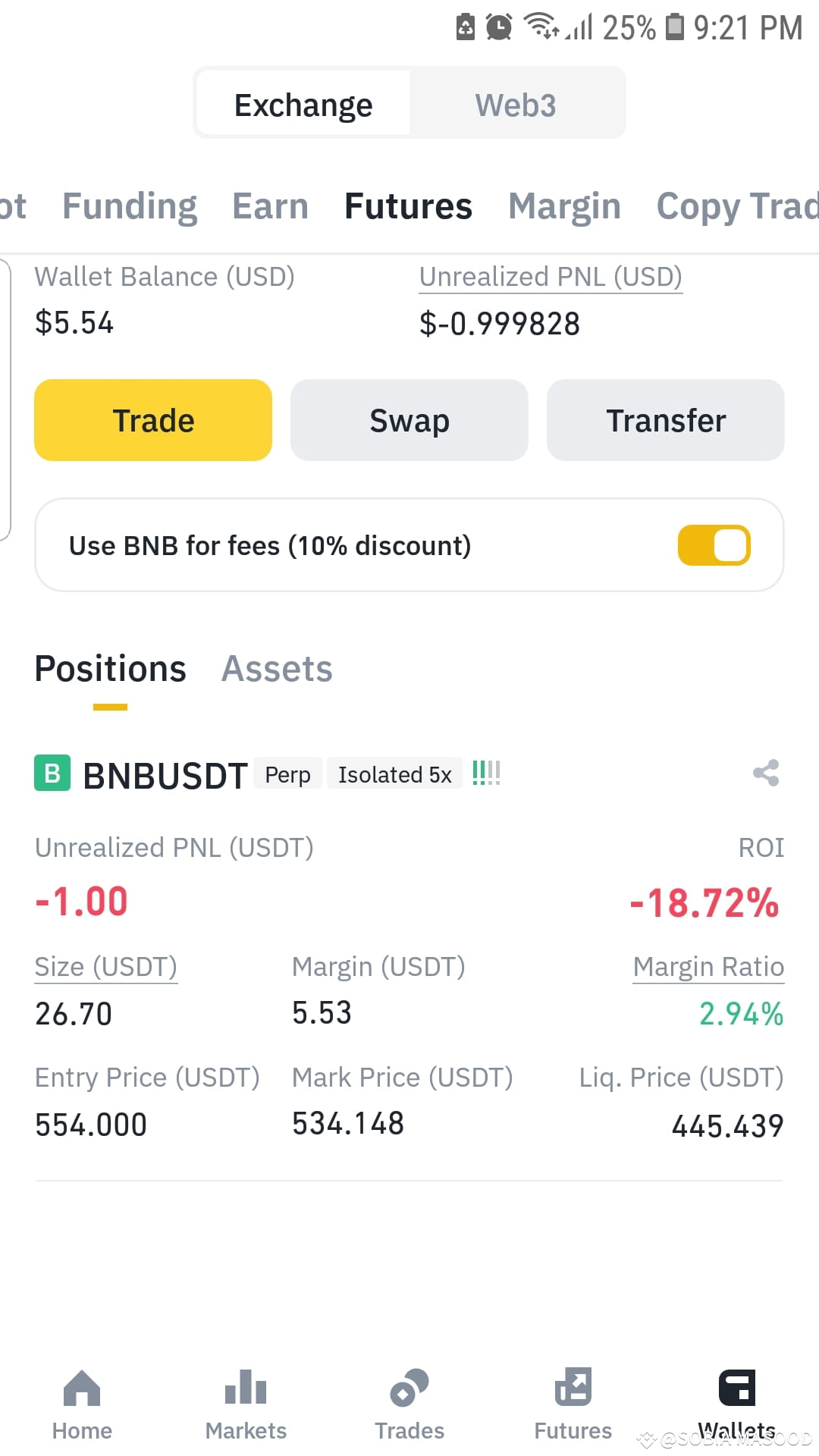
Task: Toggle Unrealized PNL currency display
Action: pyautogui.click(x=551, y=277)
